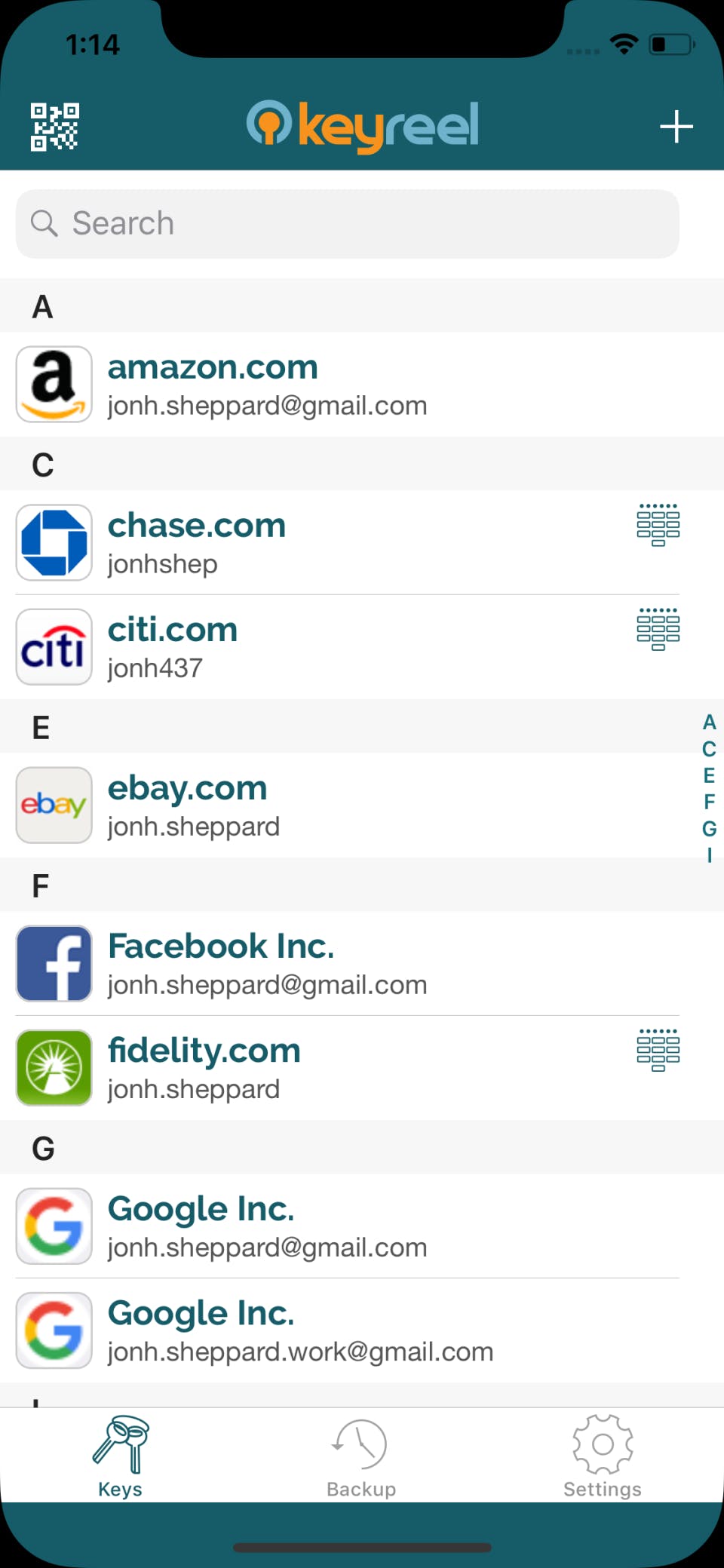Open the Facebook Inc. entry

point(302,964)
